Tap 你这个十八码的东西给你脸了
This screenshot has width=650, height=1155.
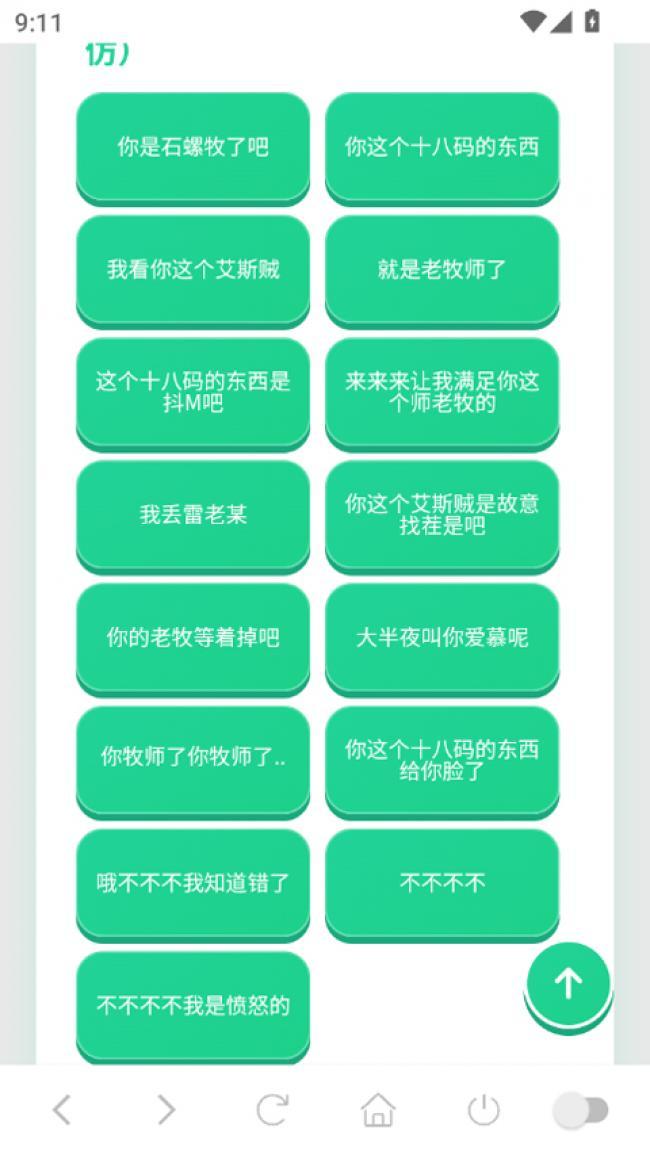click(441, 761)
